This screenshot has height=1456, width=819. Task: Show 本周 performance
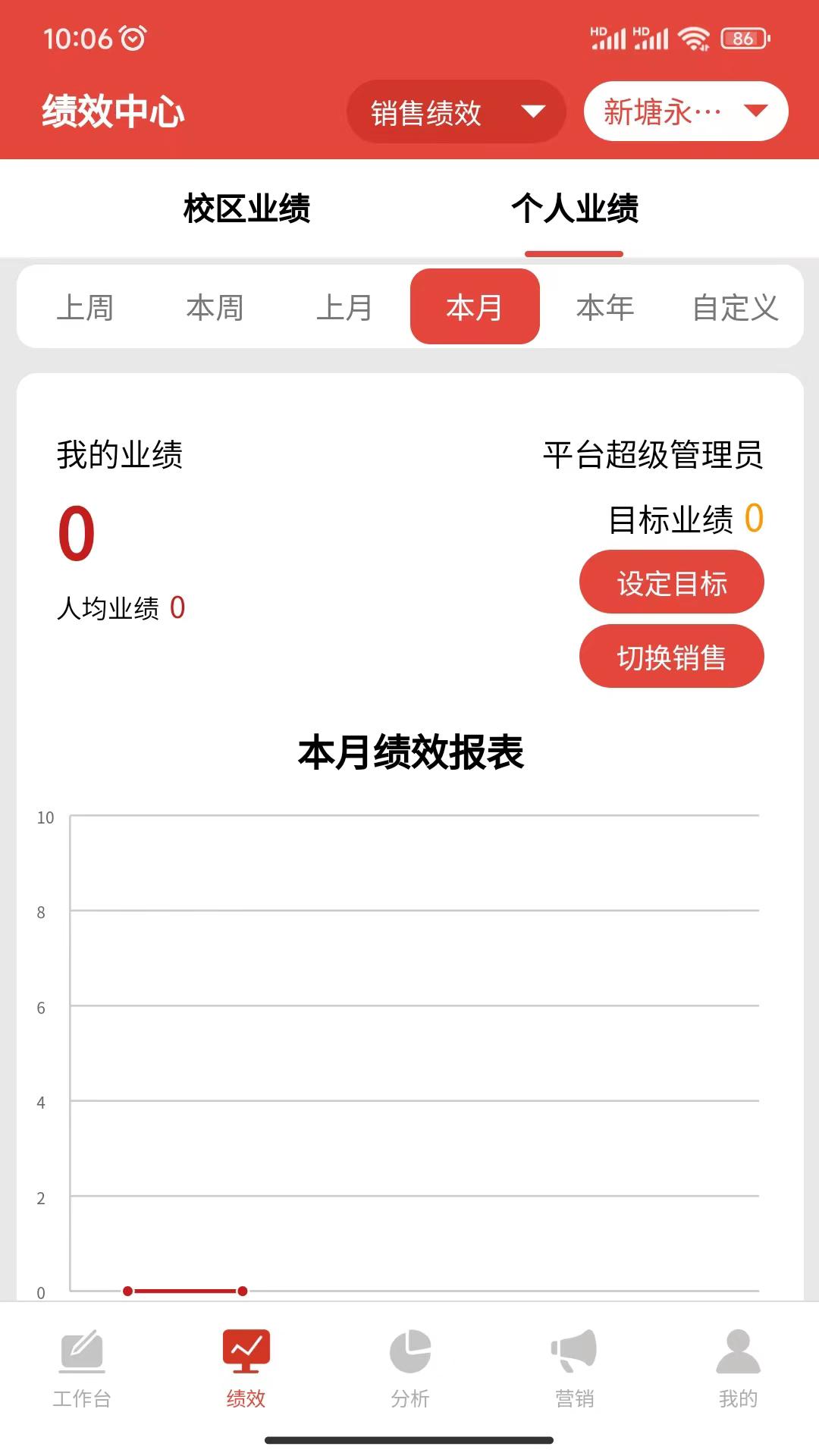tap(215, 308)
